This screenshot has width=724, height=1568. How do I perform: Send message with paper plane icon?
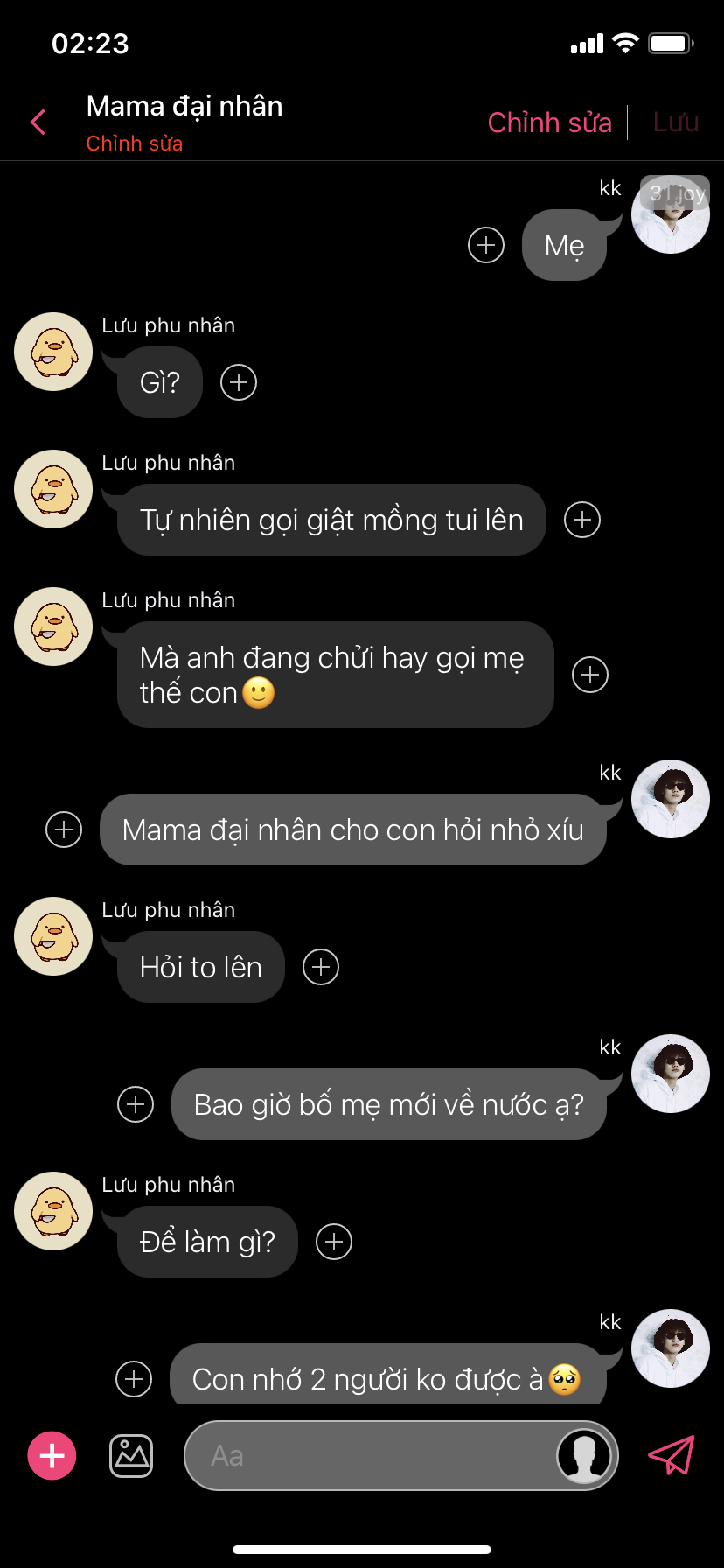(x=671, y=1455)
